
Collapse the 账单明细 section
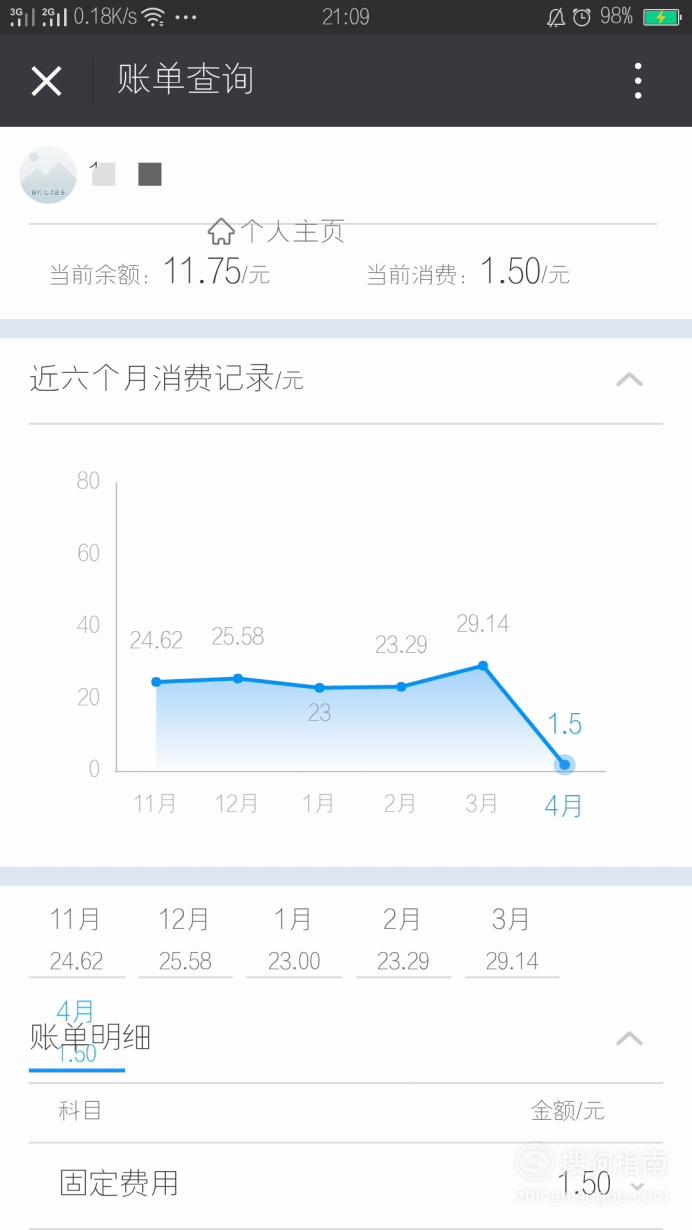[x=629, y=1038]
